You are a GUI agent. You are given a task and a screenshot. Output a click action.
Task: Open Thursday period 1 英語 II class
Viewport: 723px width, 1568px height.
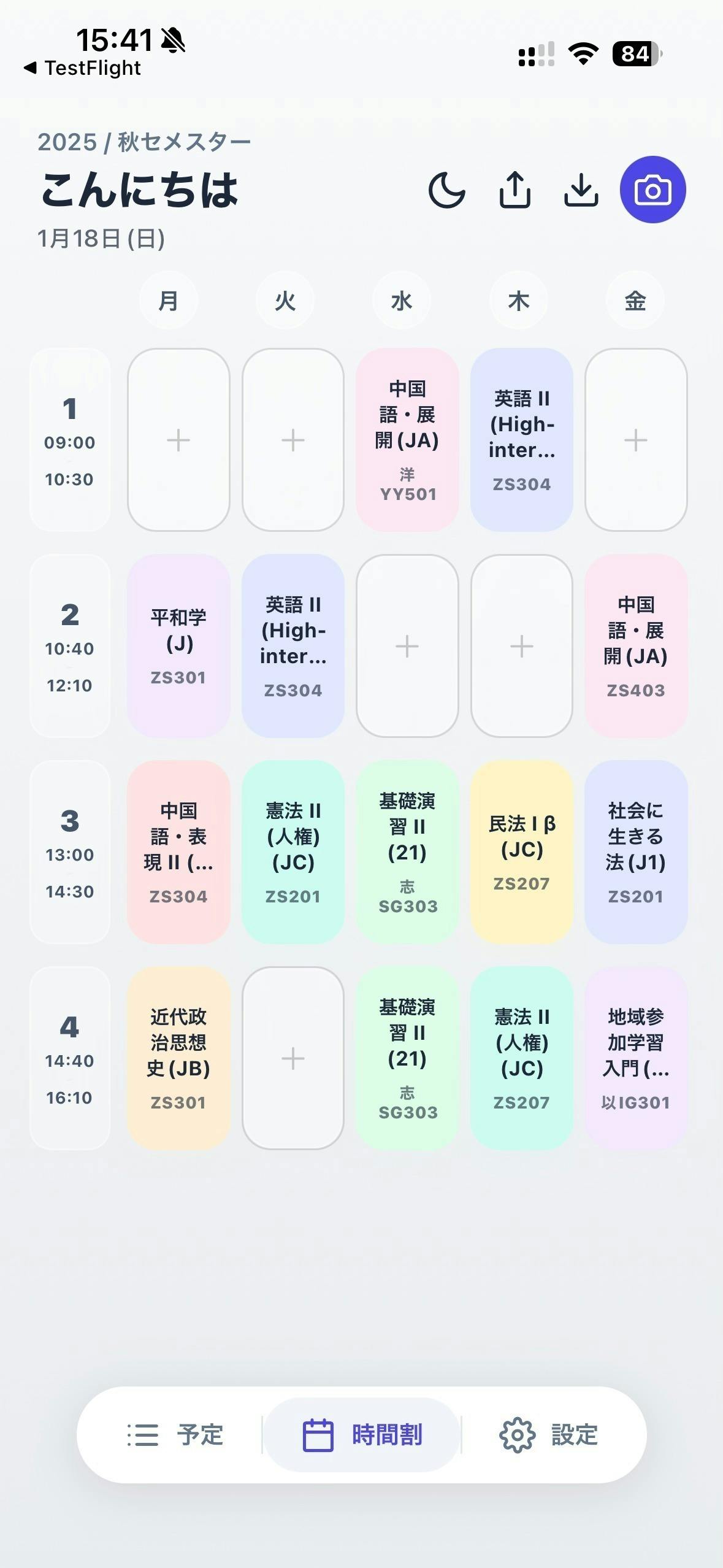(x=522, y=440)
